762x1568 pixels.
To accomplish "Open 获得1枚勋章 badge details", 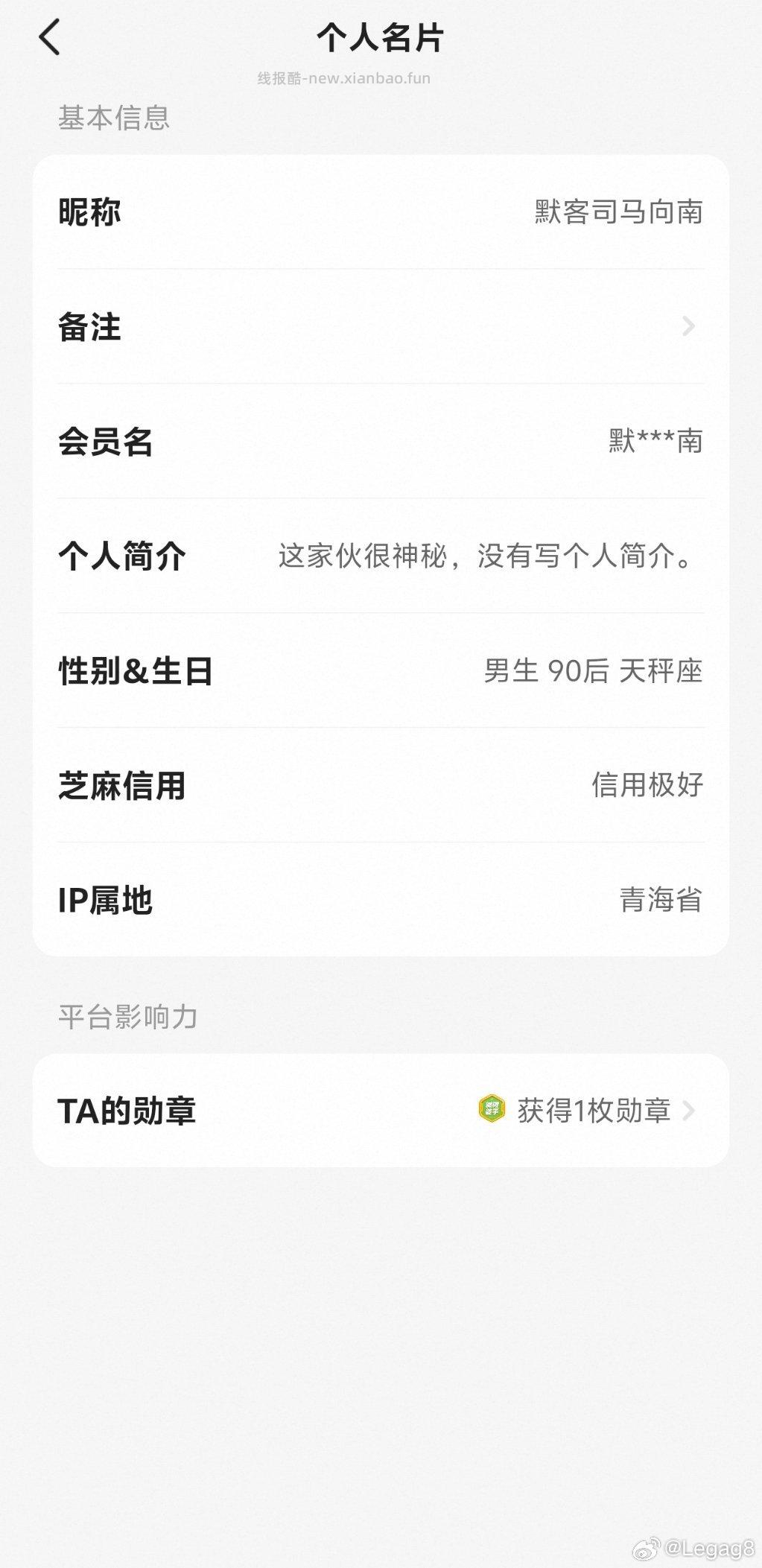I will (592, 1110).
